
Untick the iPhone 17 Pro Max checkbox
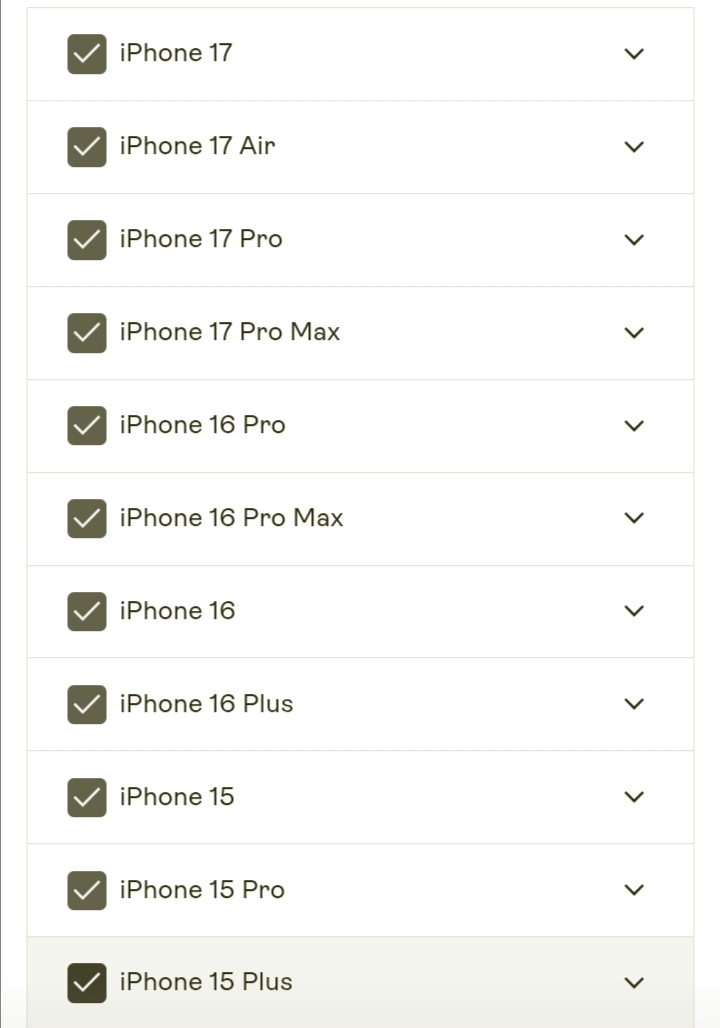87,333
